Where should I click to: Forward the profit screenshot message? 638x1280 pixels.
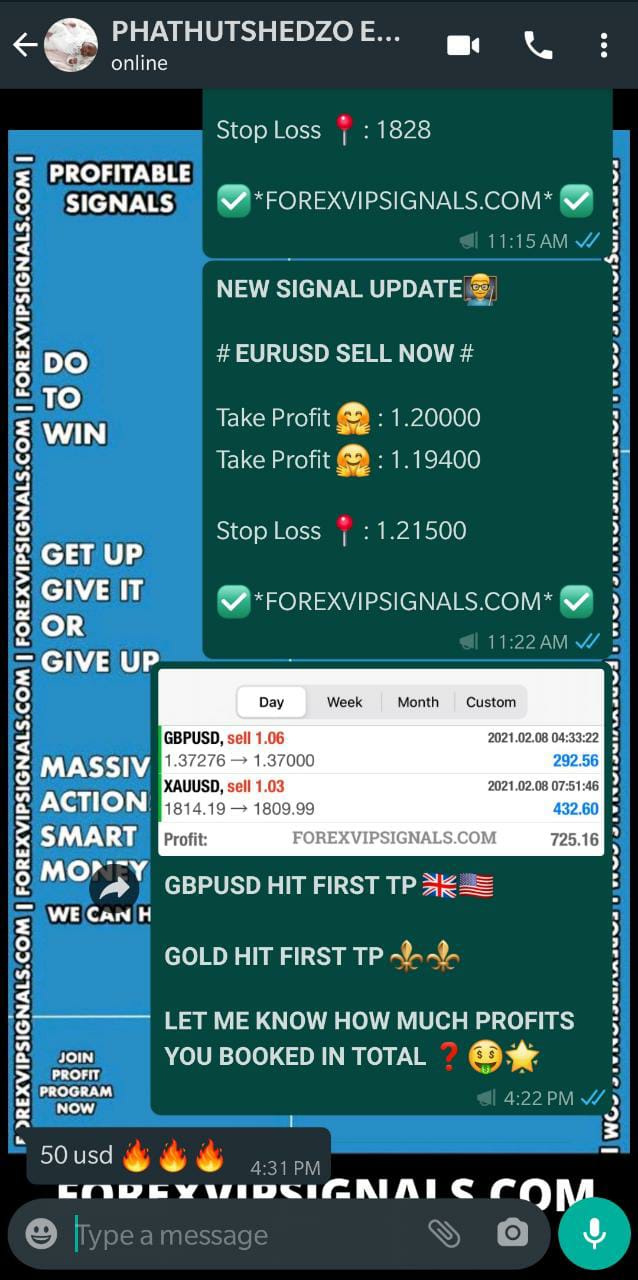(x=117, y=888)
